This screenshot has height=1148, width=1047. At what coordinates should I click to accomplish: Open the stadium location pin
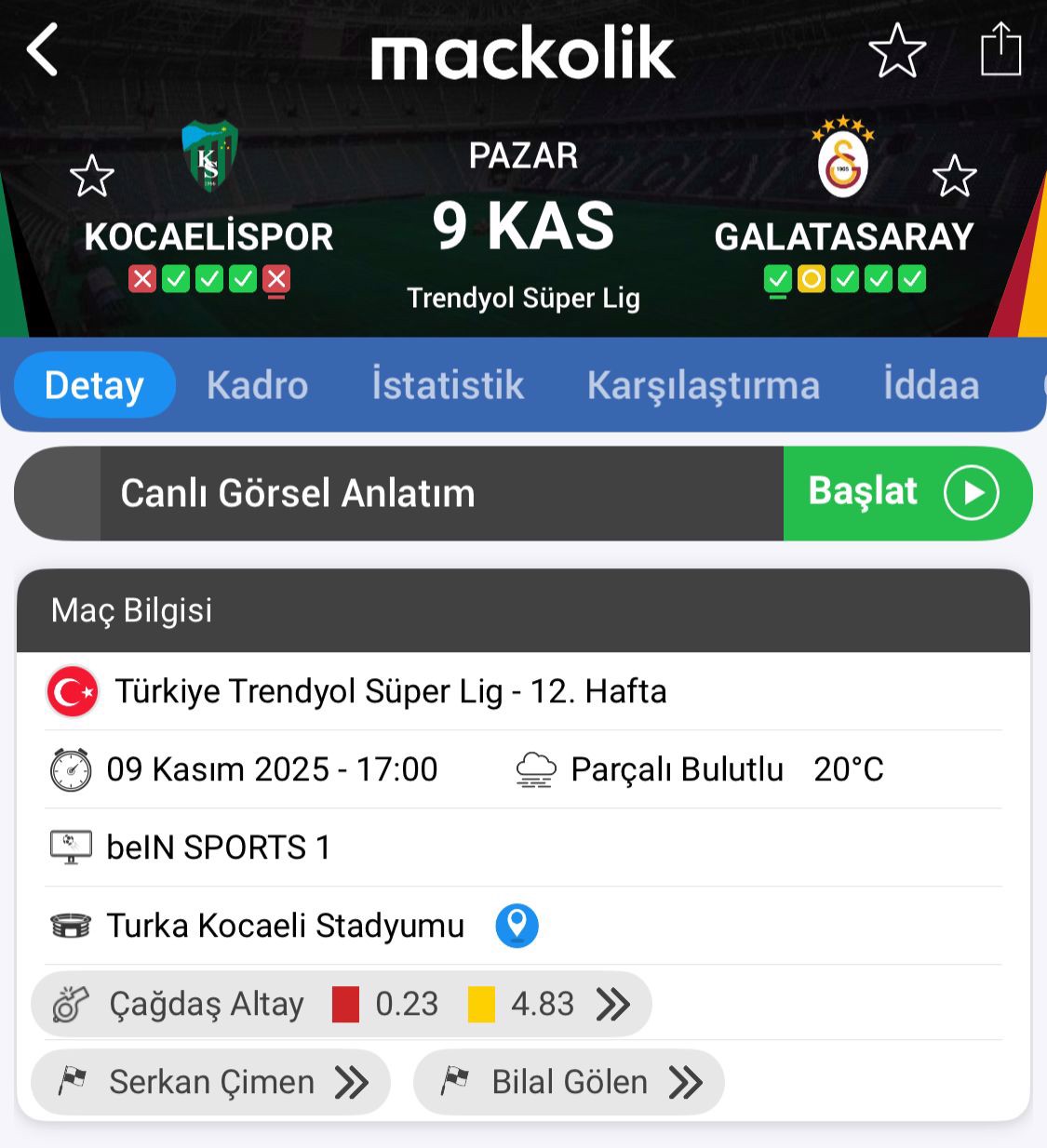(x=517, y=926)
